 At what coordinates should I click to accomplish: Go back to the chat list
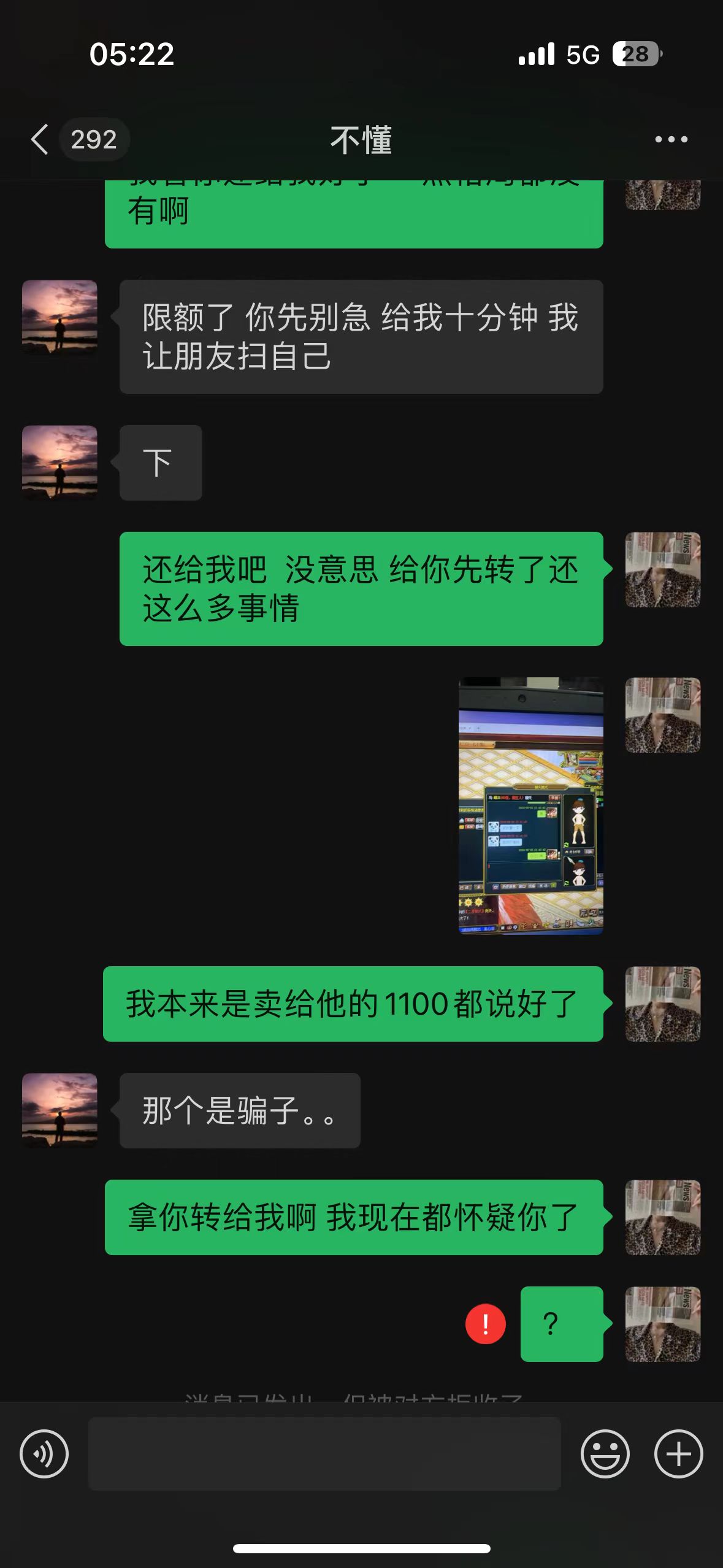tap(40, 139)
